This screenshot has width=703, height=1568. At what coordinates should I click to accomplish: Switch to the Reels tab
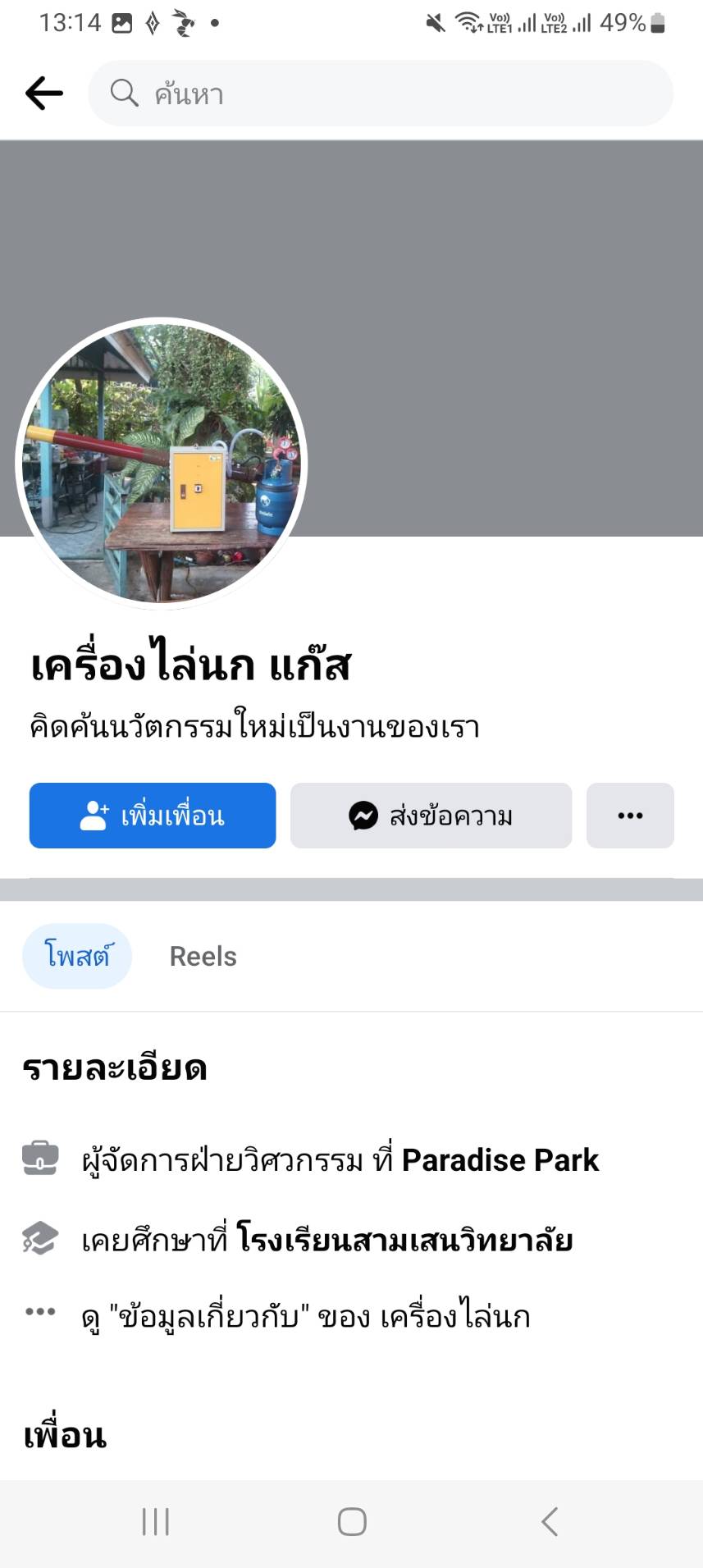[203, 956]
